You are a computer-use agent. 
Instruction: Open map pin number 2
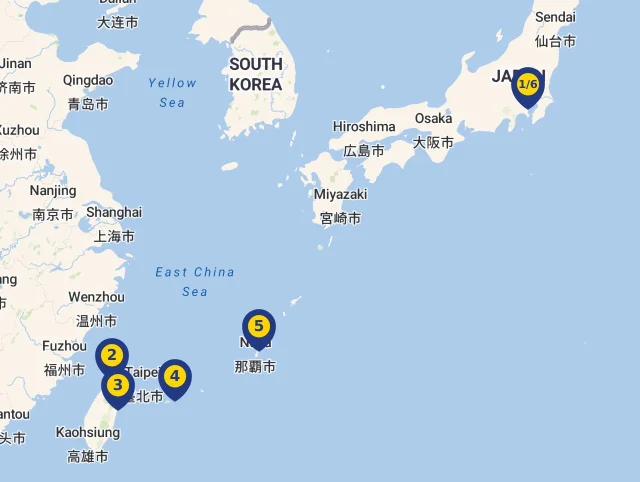click(112, 355)
